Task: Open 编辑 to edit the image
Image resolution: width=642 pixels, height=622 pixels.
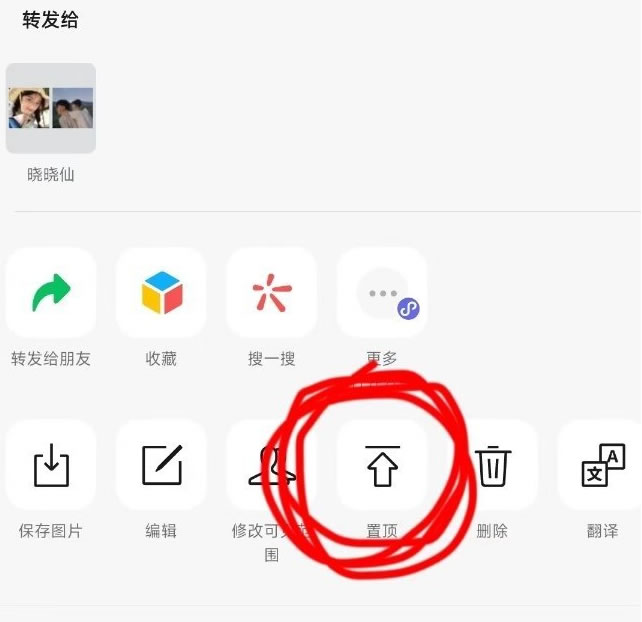Action: pos(161,465)
